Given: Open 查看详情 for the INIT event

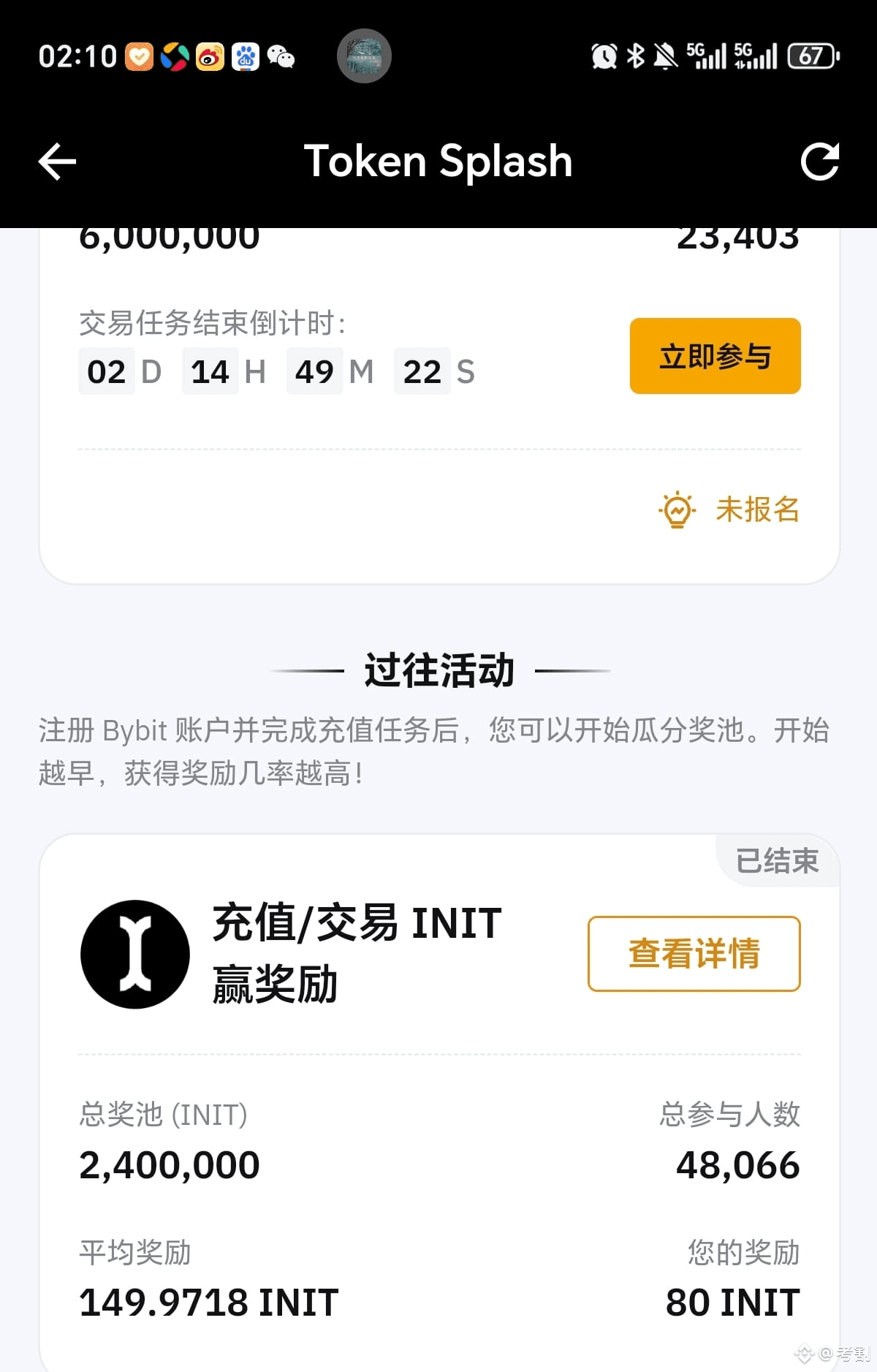Looking at the screenshot, I should tap(693, 954).
